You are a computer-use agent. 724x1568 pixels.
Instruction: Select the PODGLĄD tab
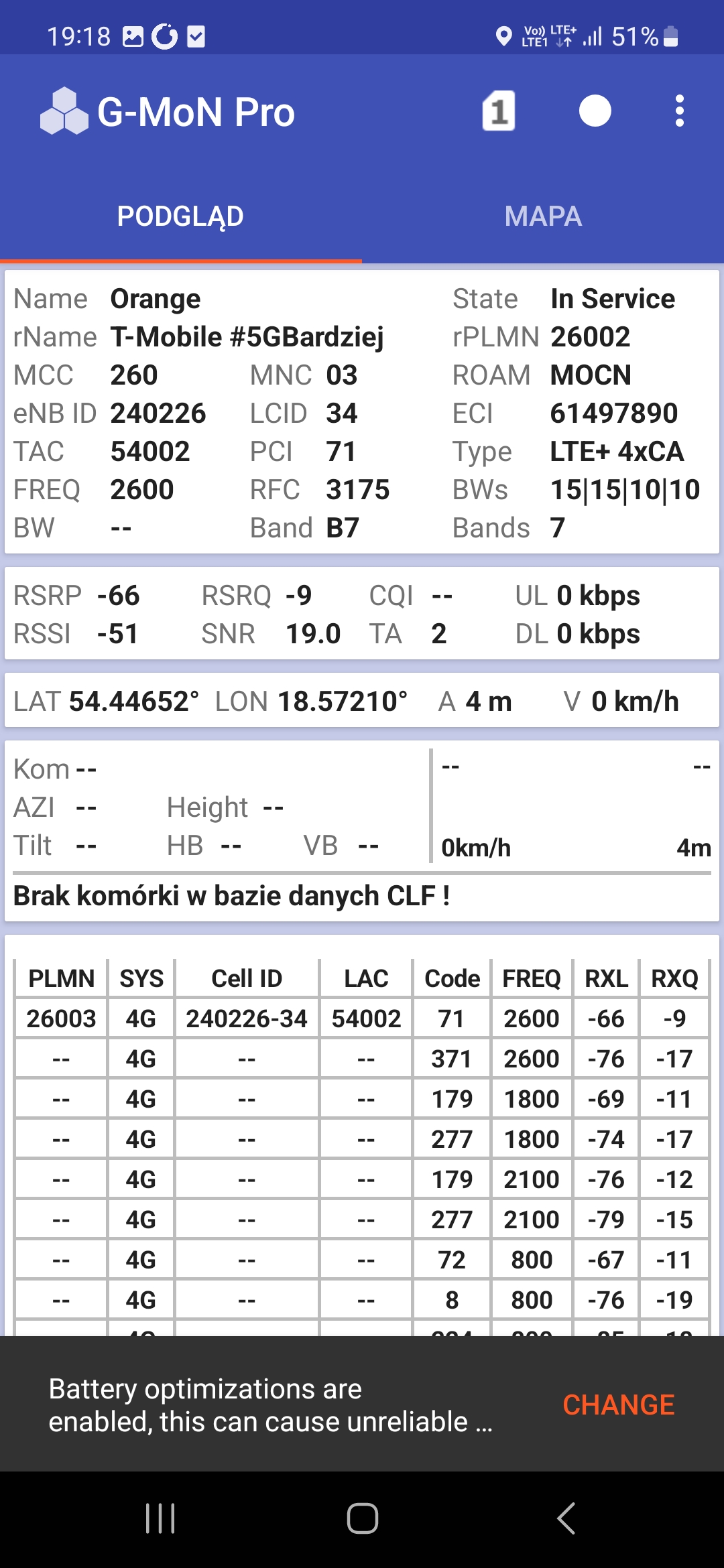[180, 216]
